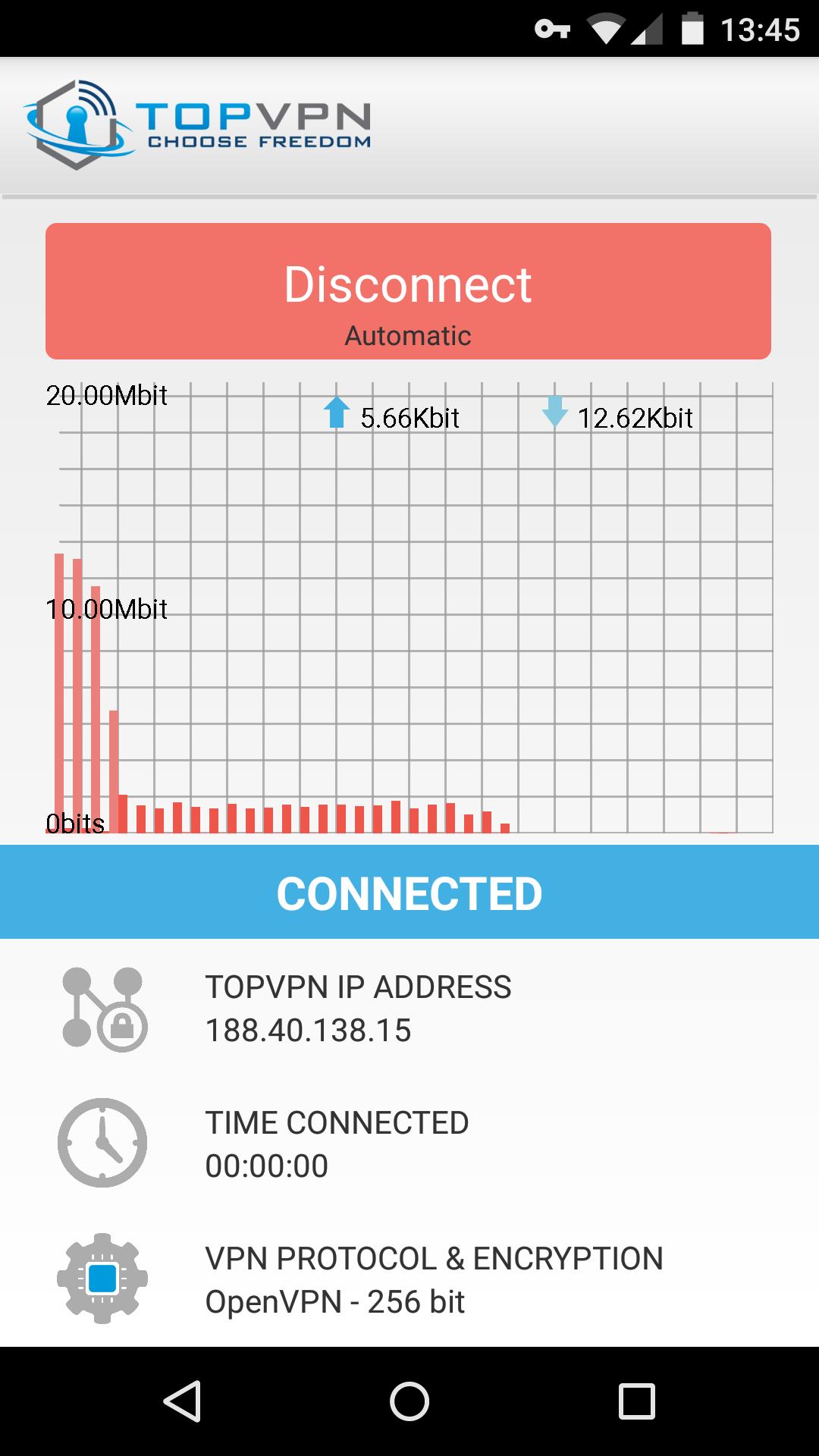Click the VPN protocol chip gear icon
This screenshot has height=1456, width=819.
pyautogui.click(x=101, y=1278)
